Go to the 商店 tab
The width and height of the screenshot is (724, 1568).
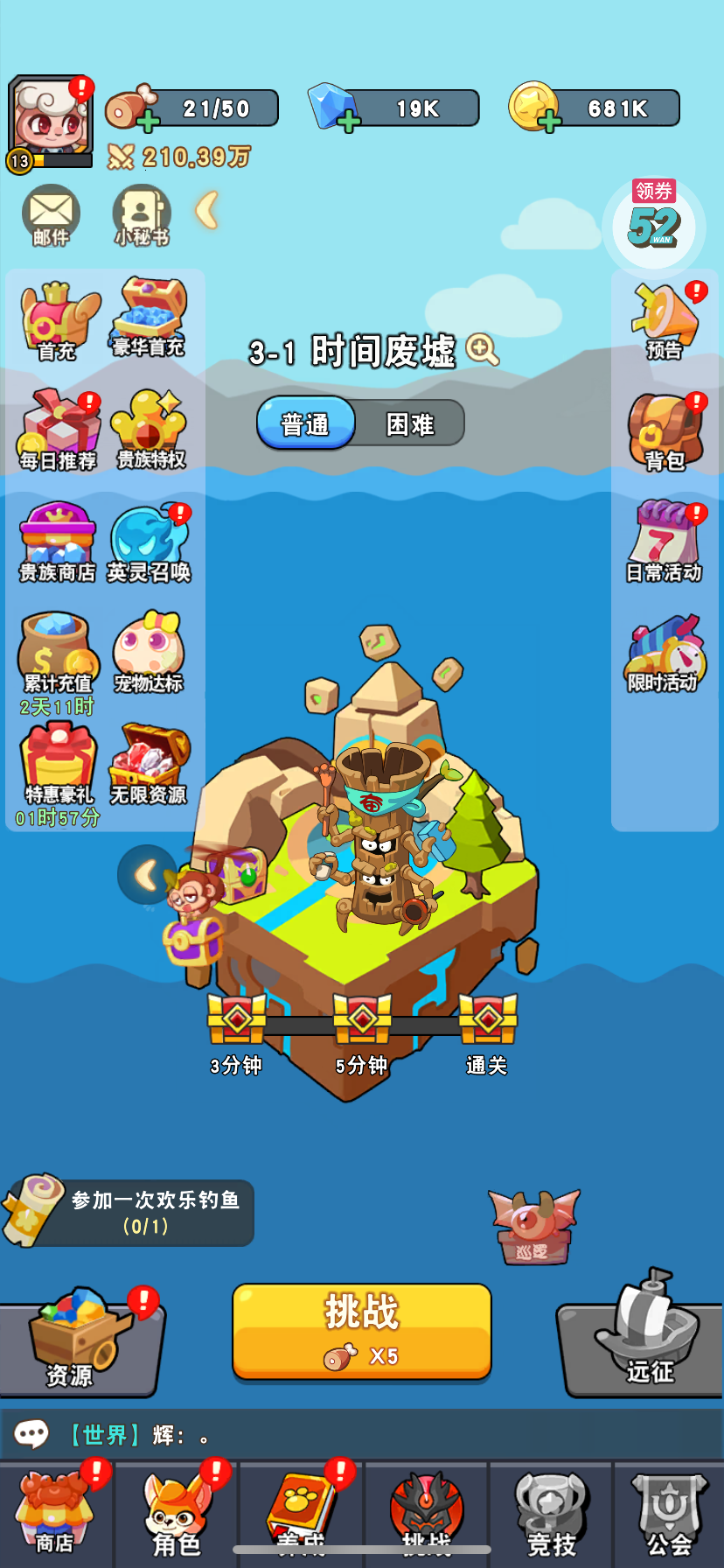55,1514
